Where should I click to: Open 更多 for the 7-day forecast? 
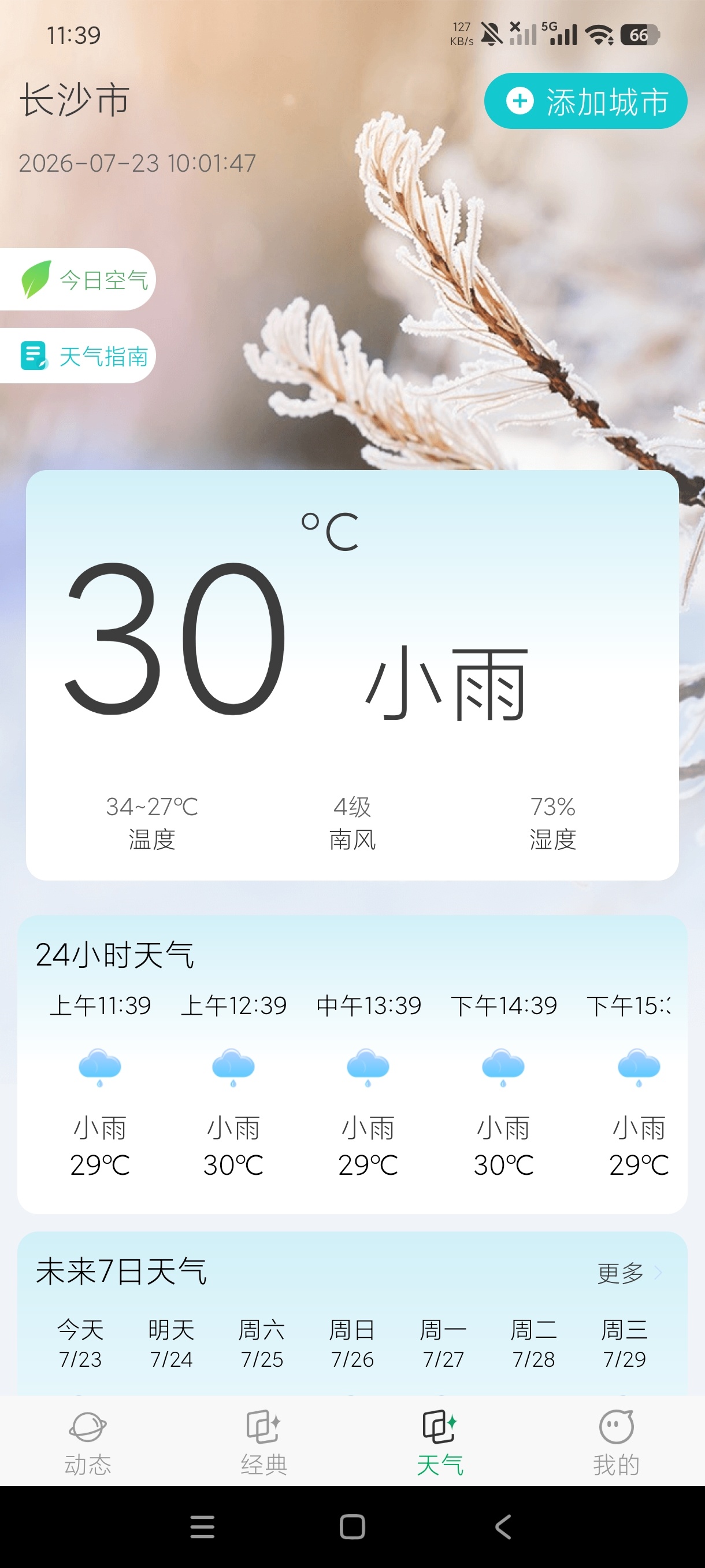[629, 1272]
